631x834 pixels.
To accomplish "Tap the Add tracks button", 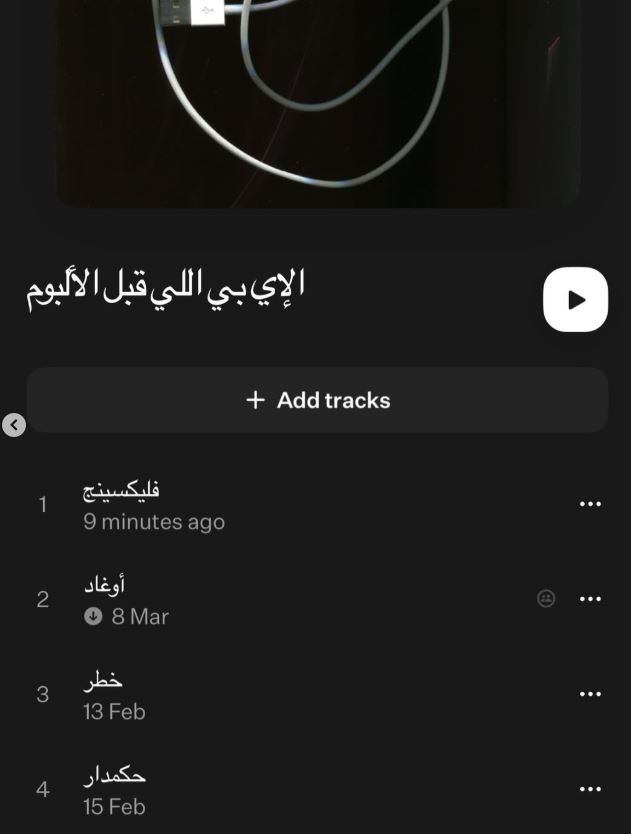I will coord(317,400).
